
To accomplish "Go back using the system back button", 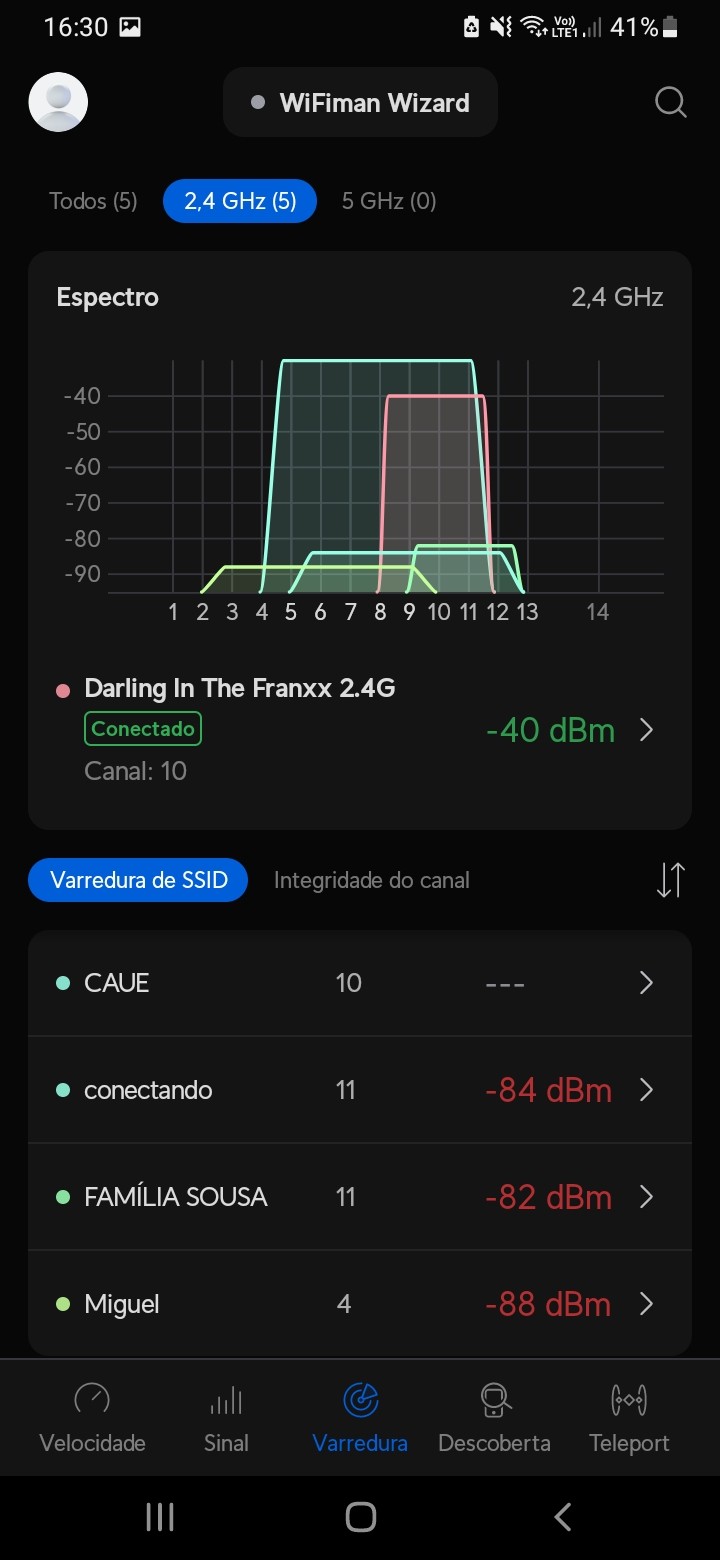I will tap(563, 1516).
